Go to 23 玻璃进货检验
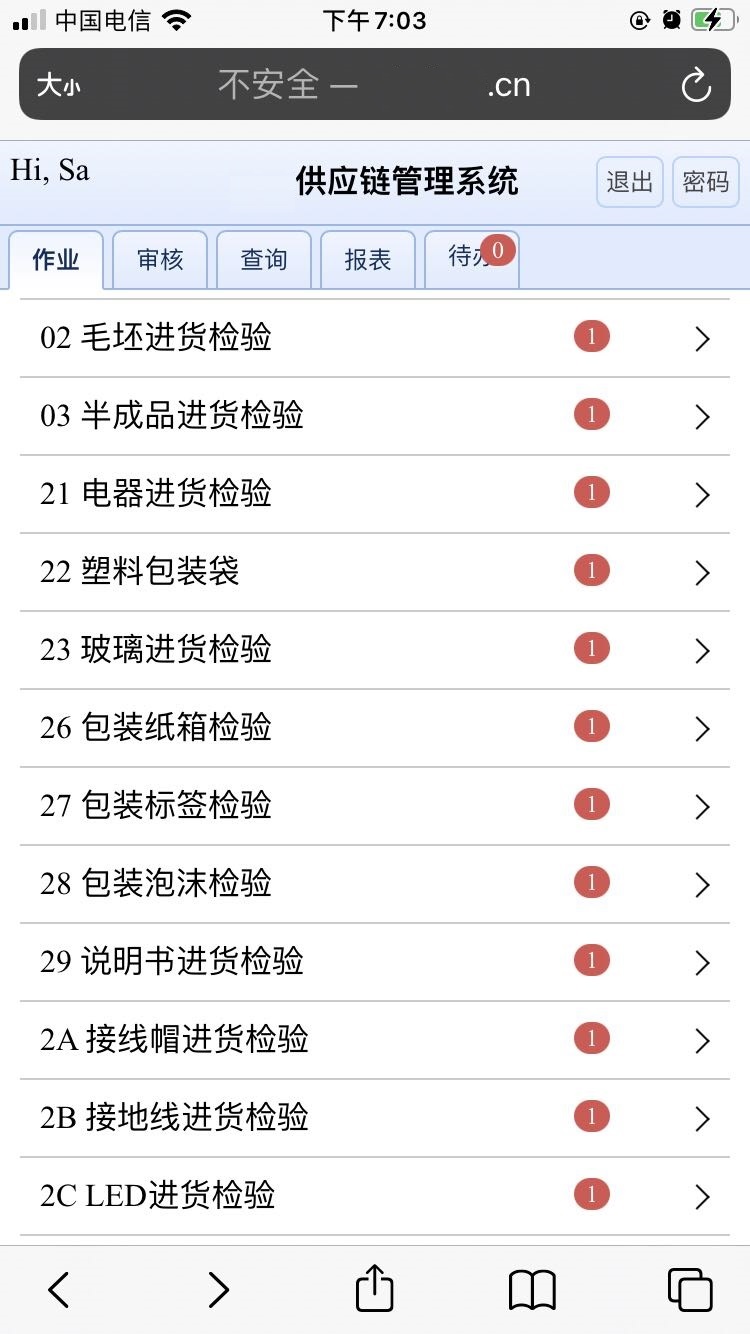This screenshot has height=1334, width=750. 375,650
